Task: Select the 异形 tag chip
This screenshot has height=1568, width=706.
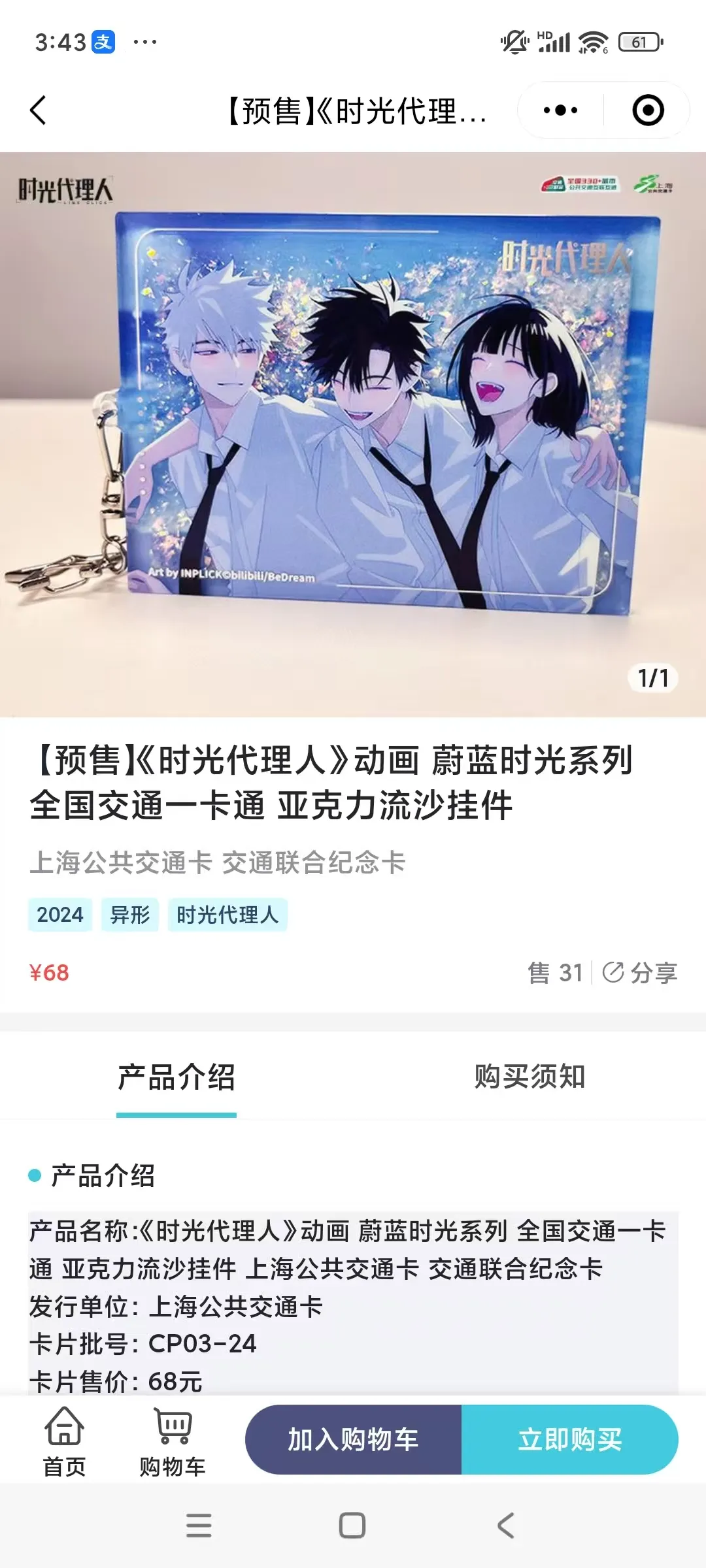Action: [x=130, y=915]
